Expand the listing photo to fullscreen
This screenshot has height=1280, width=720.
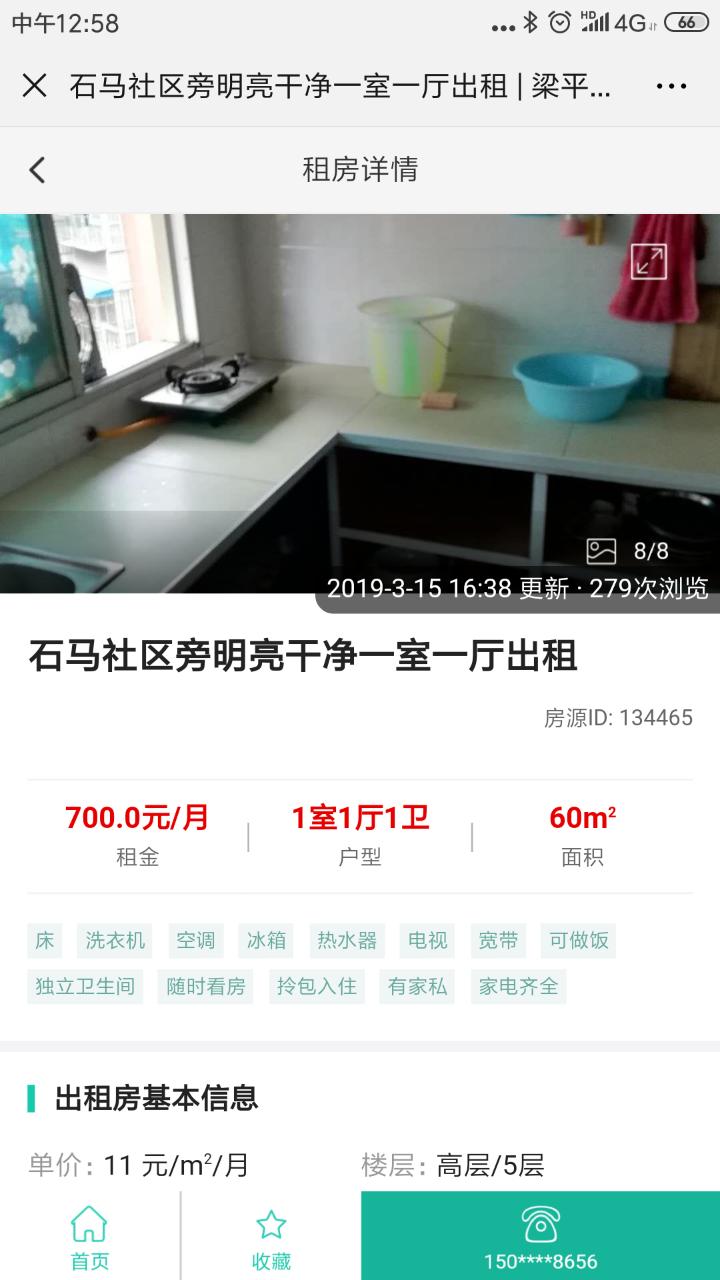coord(649,261)
